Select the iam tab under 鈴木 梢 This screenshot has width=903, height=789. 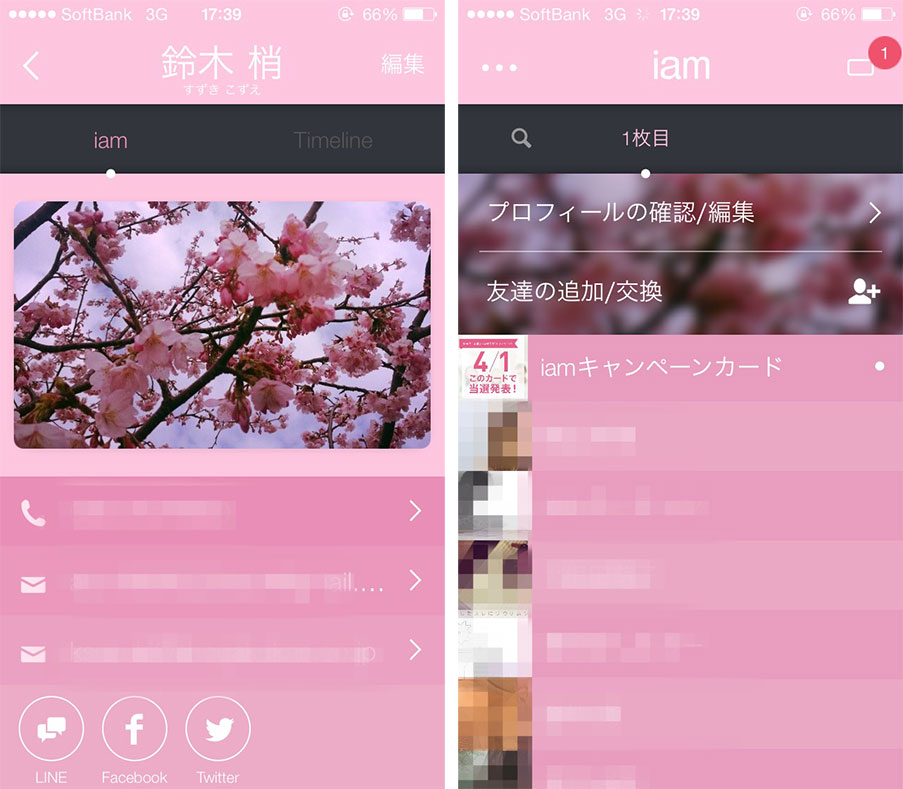click(x=110, y=140)
